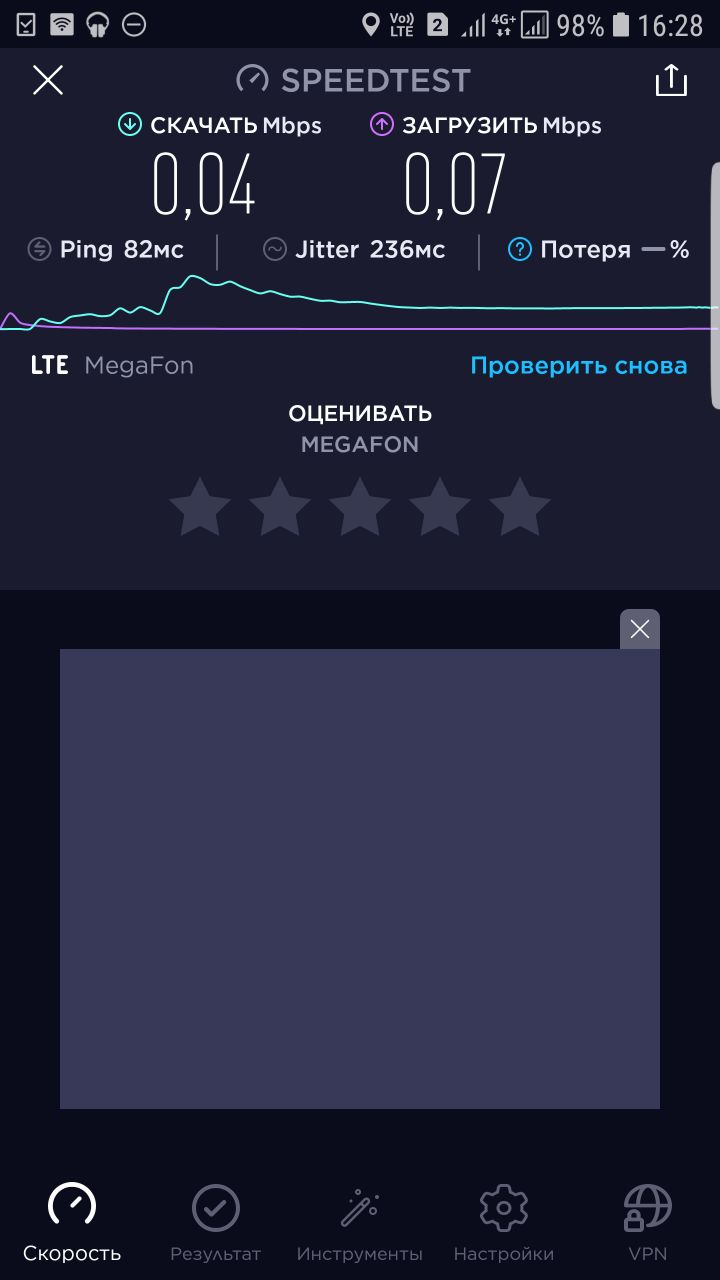Tap Проверить снова to retest

pos(579,366)
